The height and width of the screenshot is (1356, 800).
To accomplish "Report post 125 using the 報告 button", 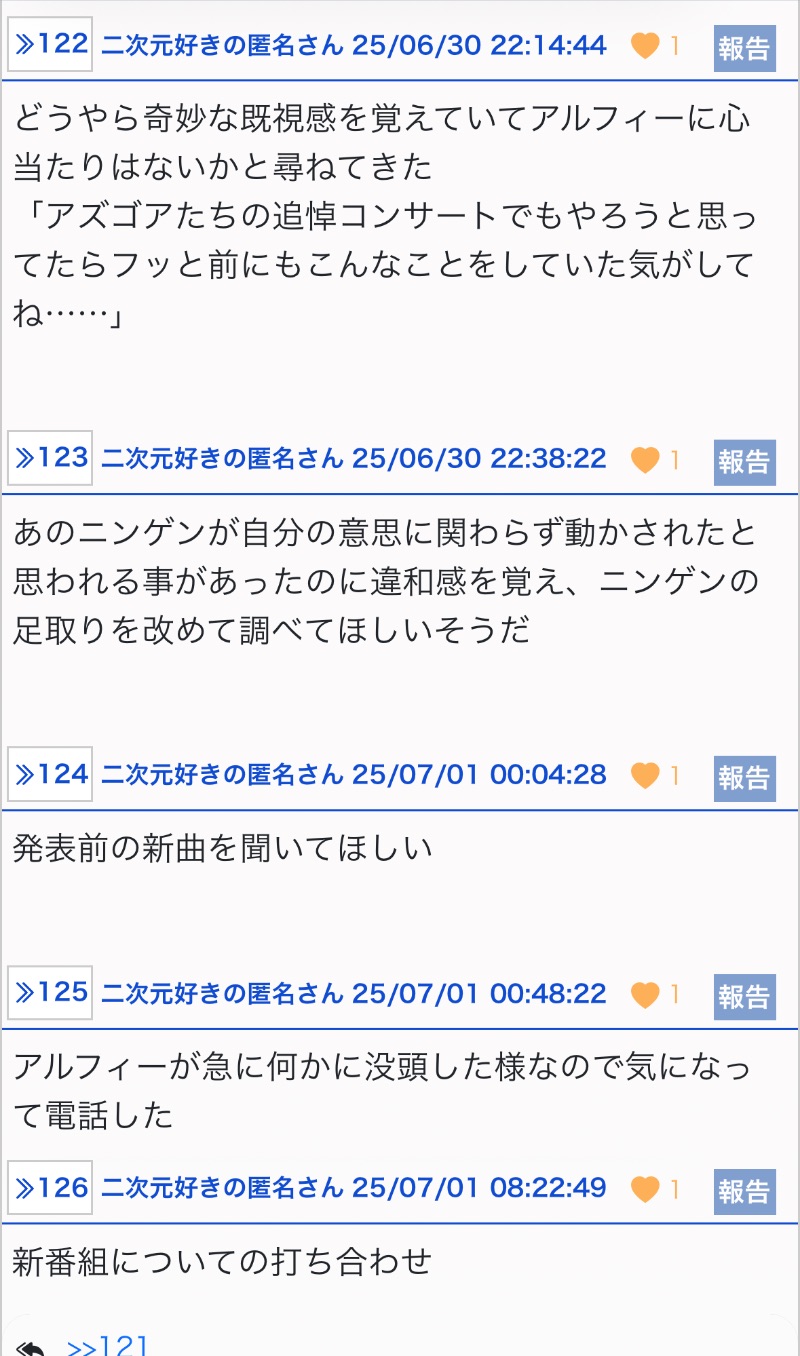I will [745, 997].
